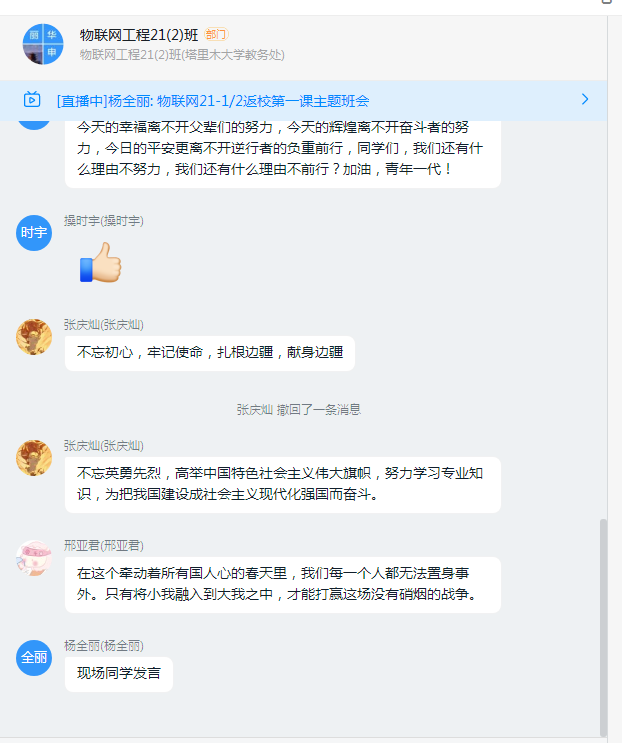The height and width of the screenshot is (743, 622).
Task: Tap the thumbs-up emoji message
Action: point(100,263)
